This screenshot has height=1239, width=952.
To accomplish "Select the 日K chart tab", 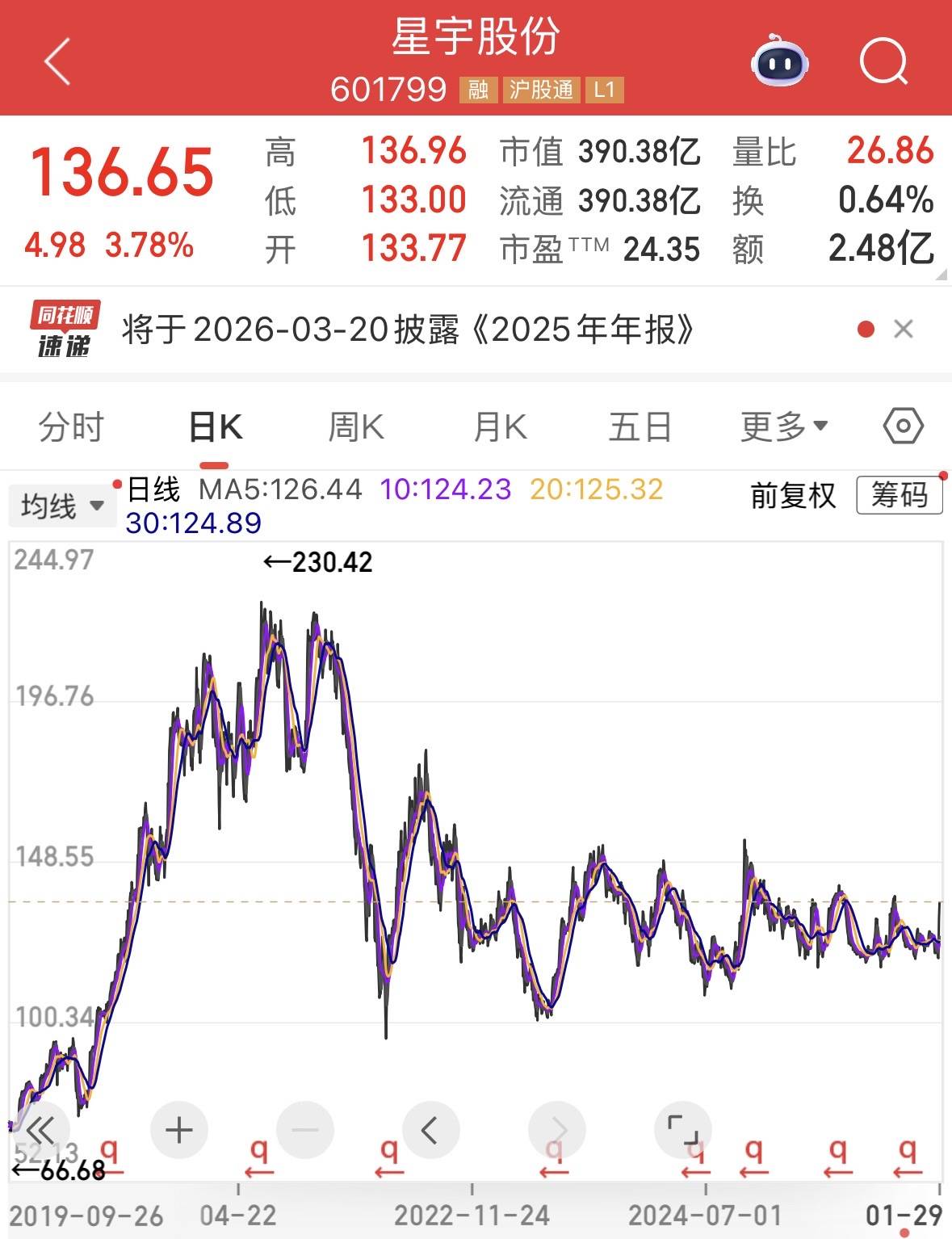I will 215,426.
